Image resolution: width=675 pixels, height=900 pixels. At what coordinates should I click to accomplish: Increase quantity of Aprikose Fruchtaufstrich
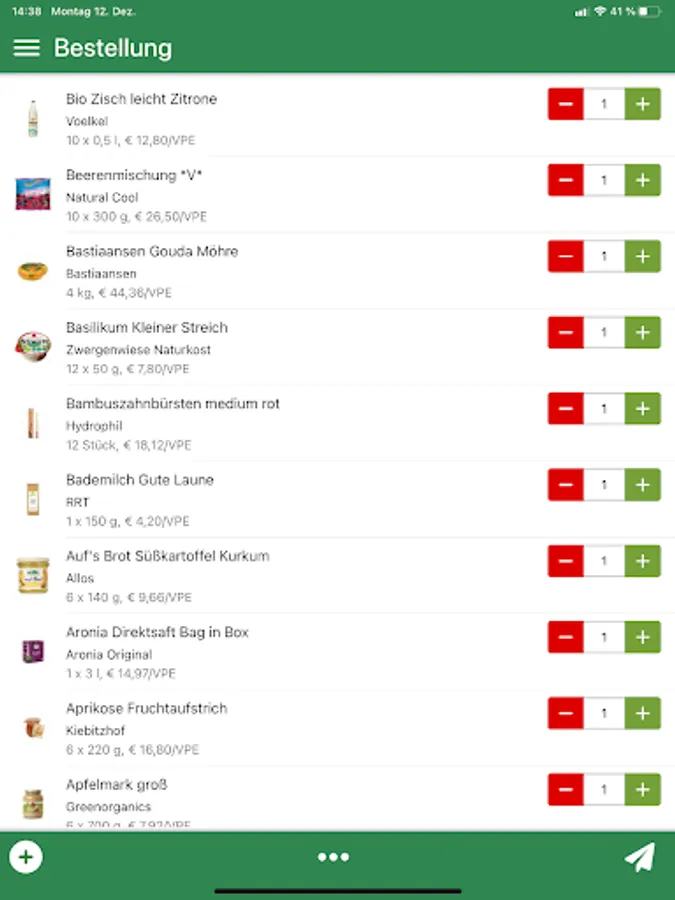click(x=643, y=713)
